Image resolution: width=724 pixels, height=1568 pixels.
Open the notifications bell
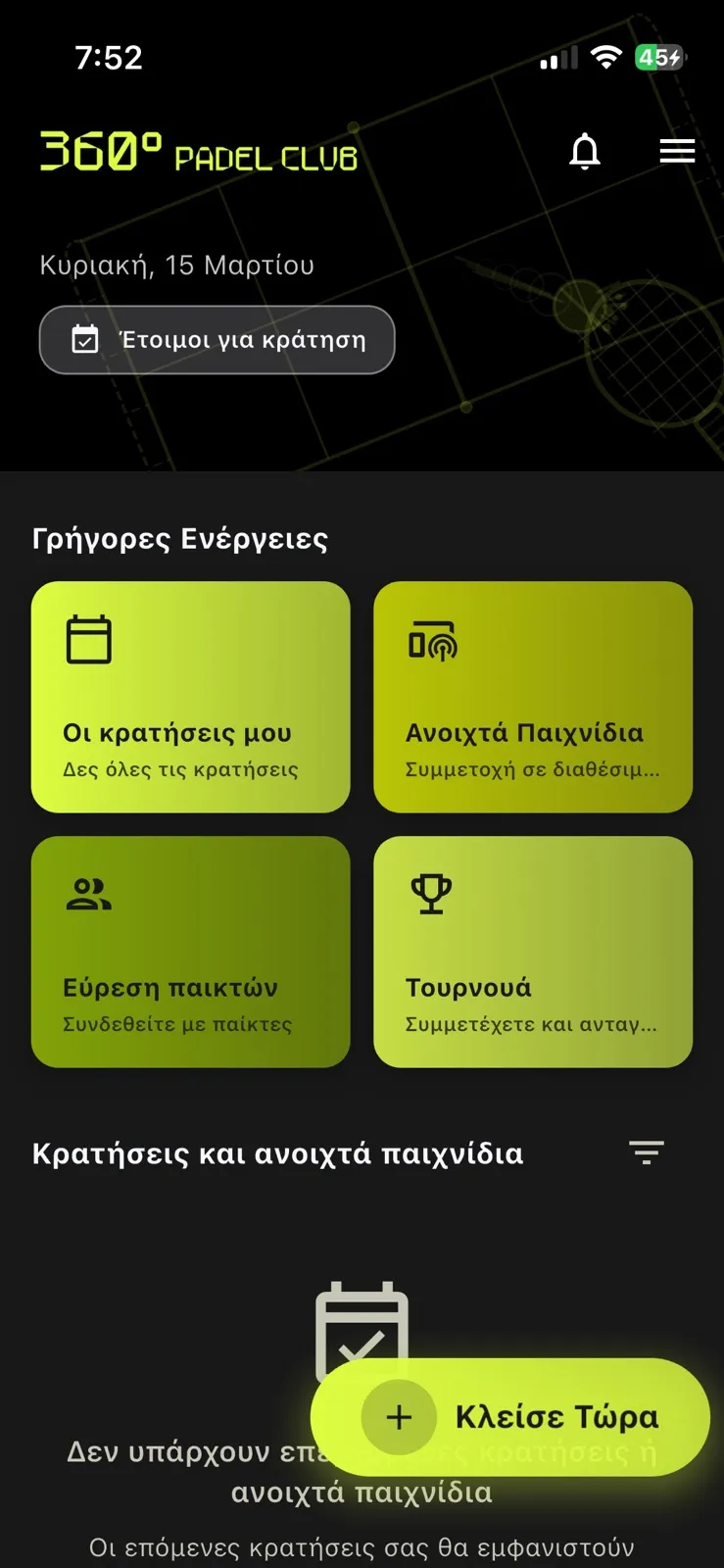(x=585, y=151)
